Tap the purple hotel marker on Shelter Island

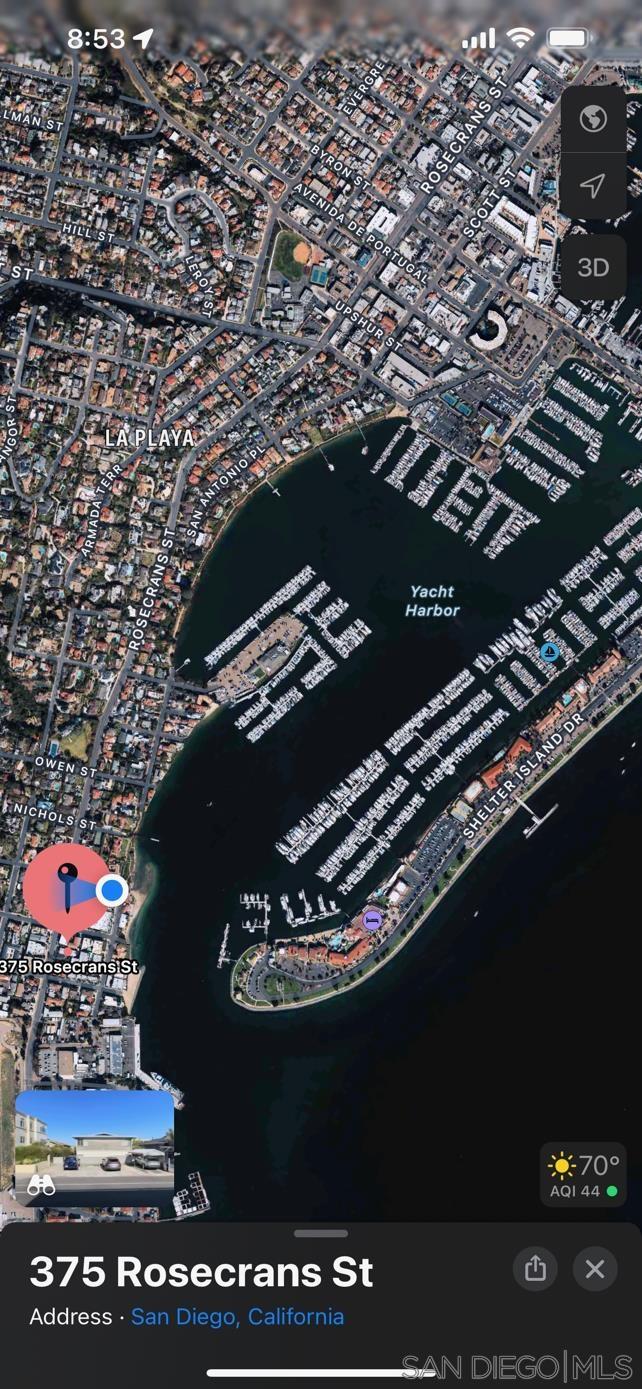coord(372,918)
